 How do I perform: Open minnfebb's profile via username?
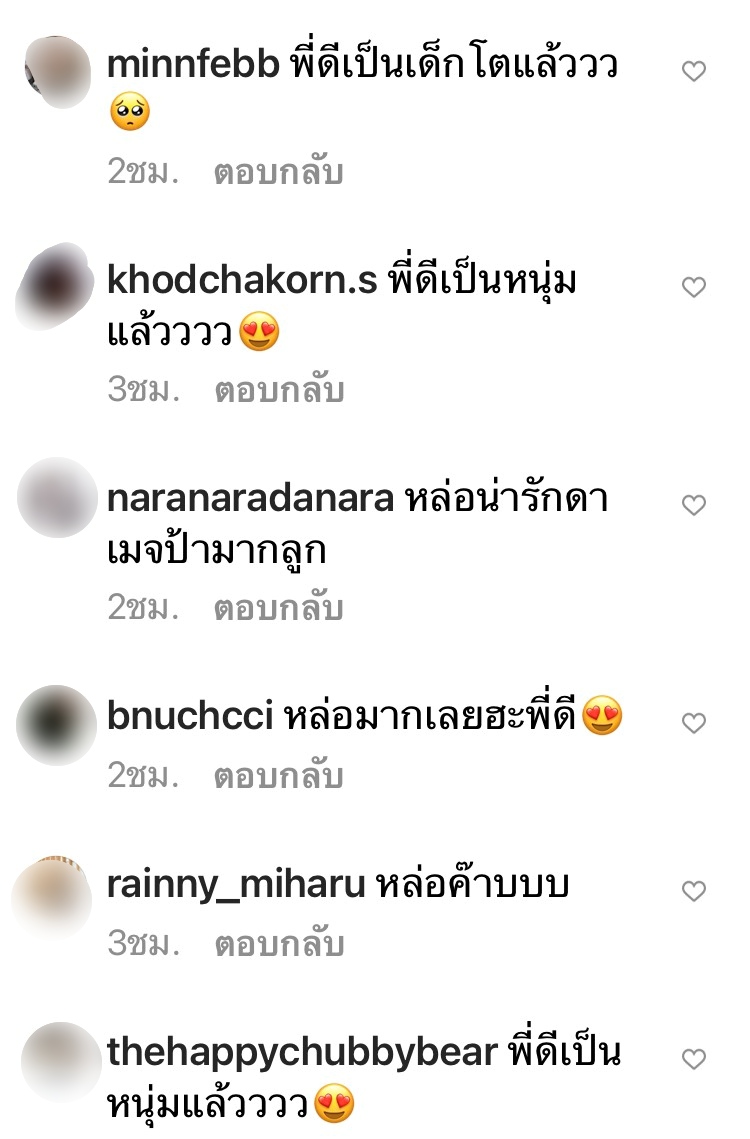(x=192, y=65)
